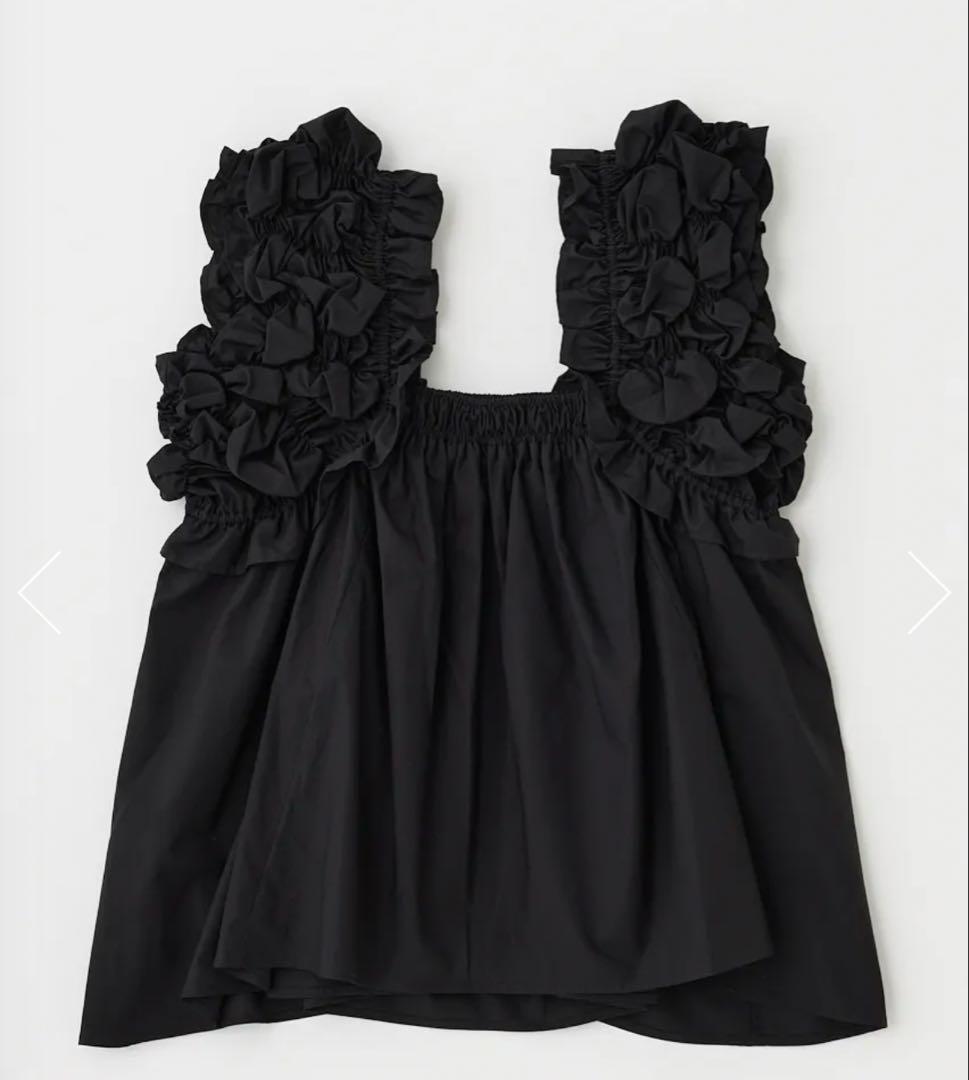Show the next product image
969x1080 pixels.
tap(928, 592)
